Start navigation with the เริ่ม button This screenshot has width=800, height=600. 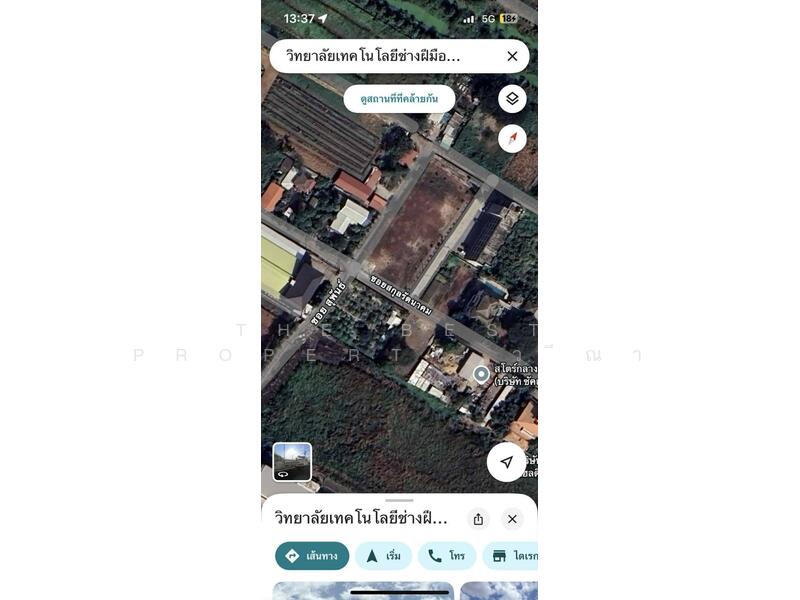tap(383, 556)
